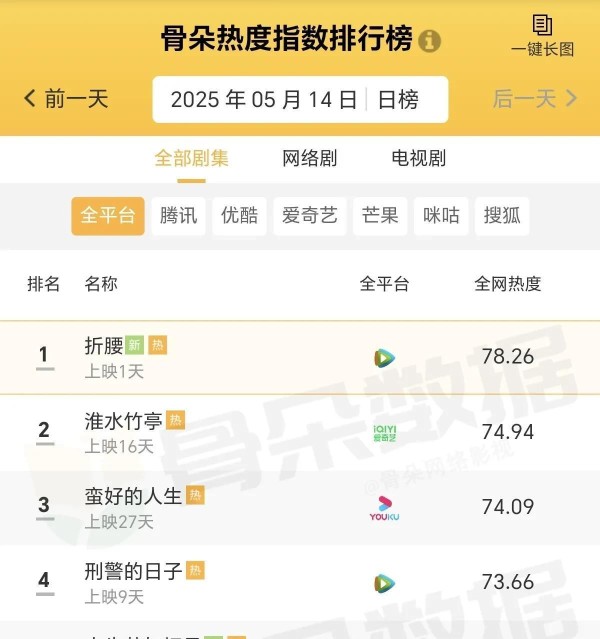Filter by 优酷 platform
The image size is (600, 639).
[240, 216]
